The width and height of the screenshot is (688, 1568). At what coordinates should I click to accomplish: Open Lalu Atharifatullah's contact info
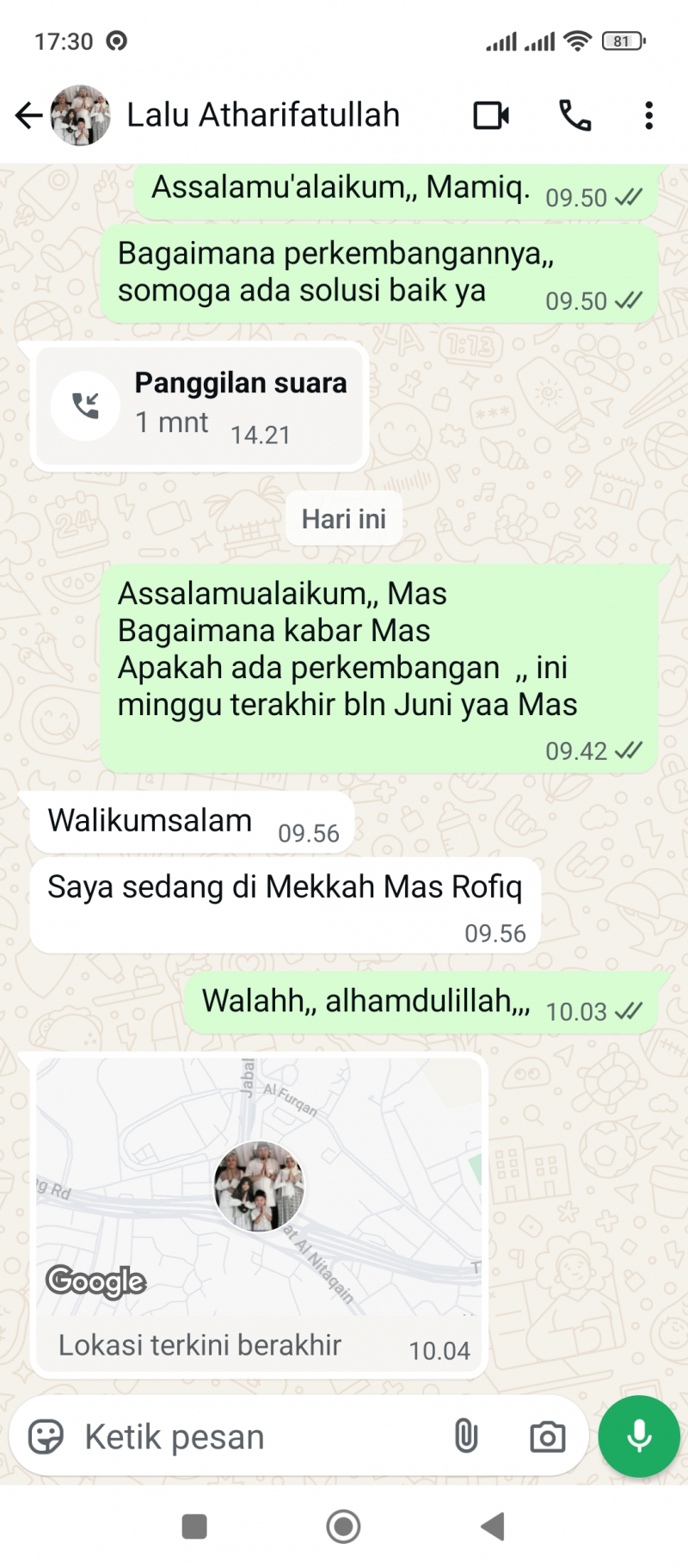262,115
